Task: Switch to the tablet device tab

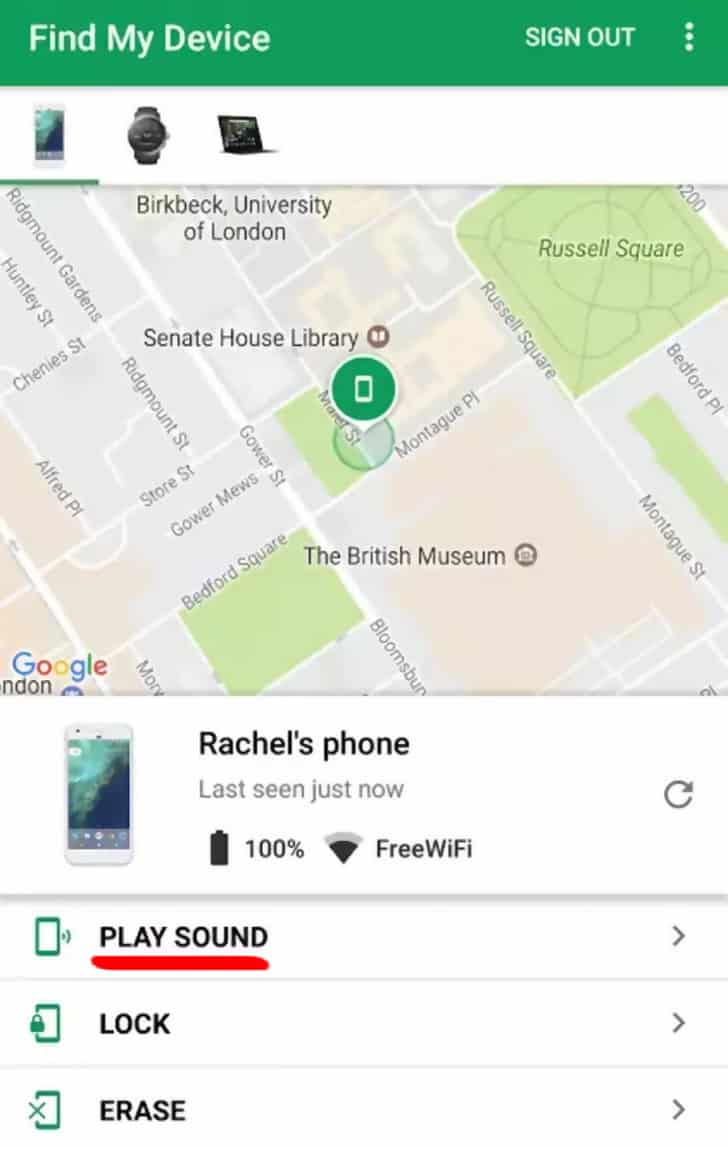Action: pos(245,134)
